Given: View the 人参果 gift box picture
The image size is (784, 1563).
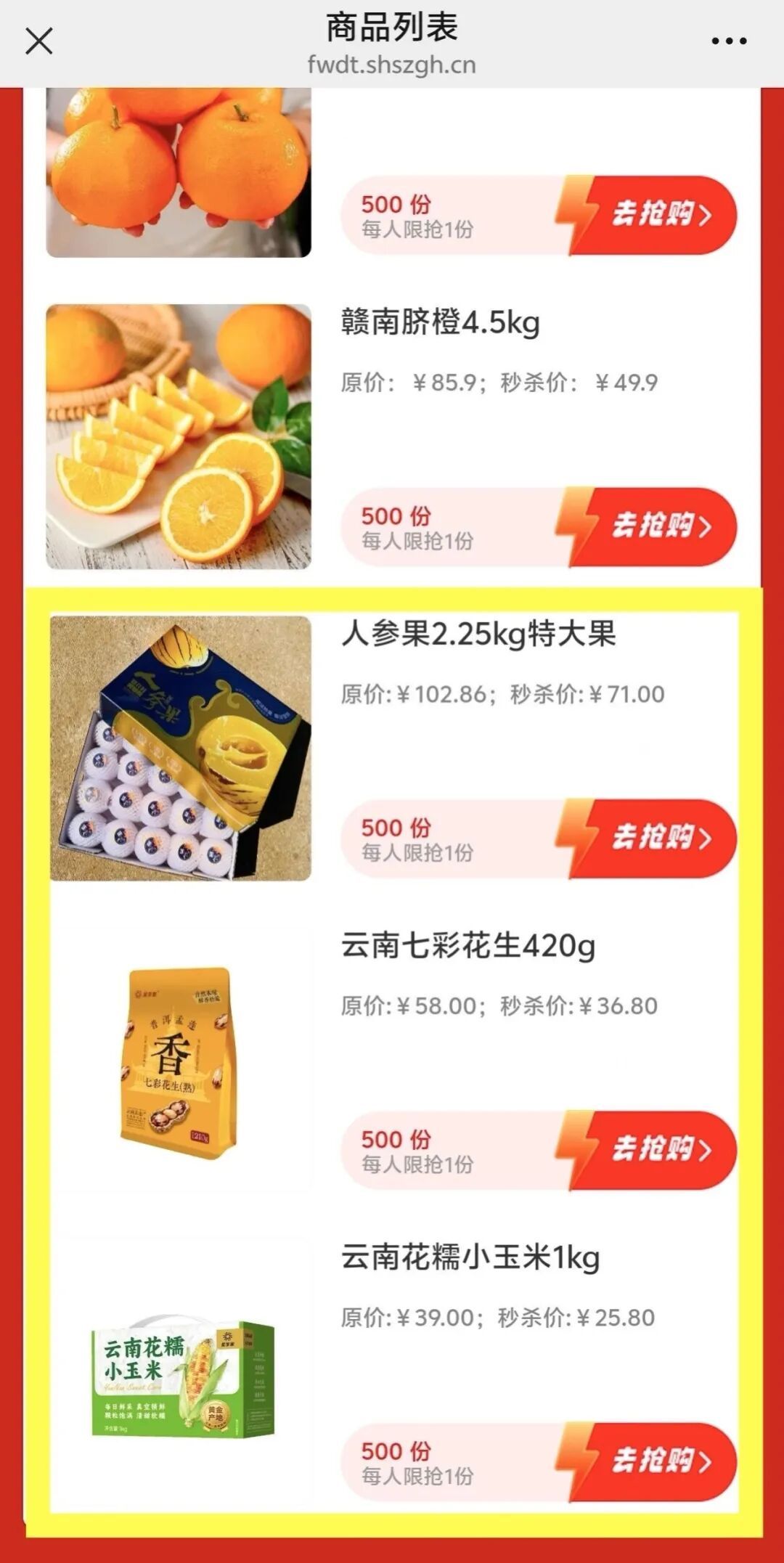Looking at the screenshot, I should (180, 748).
